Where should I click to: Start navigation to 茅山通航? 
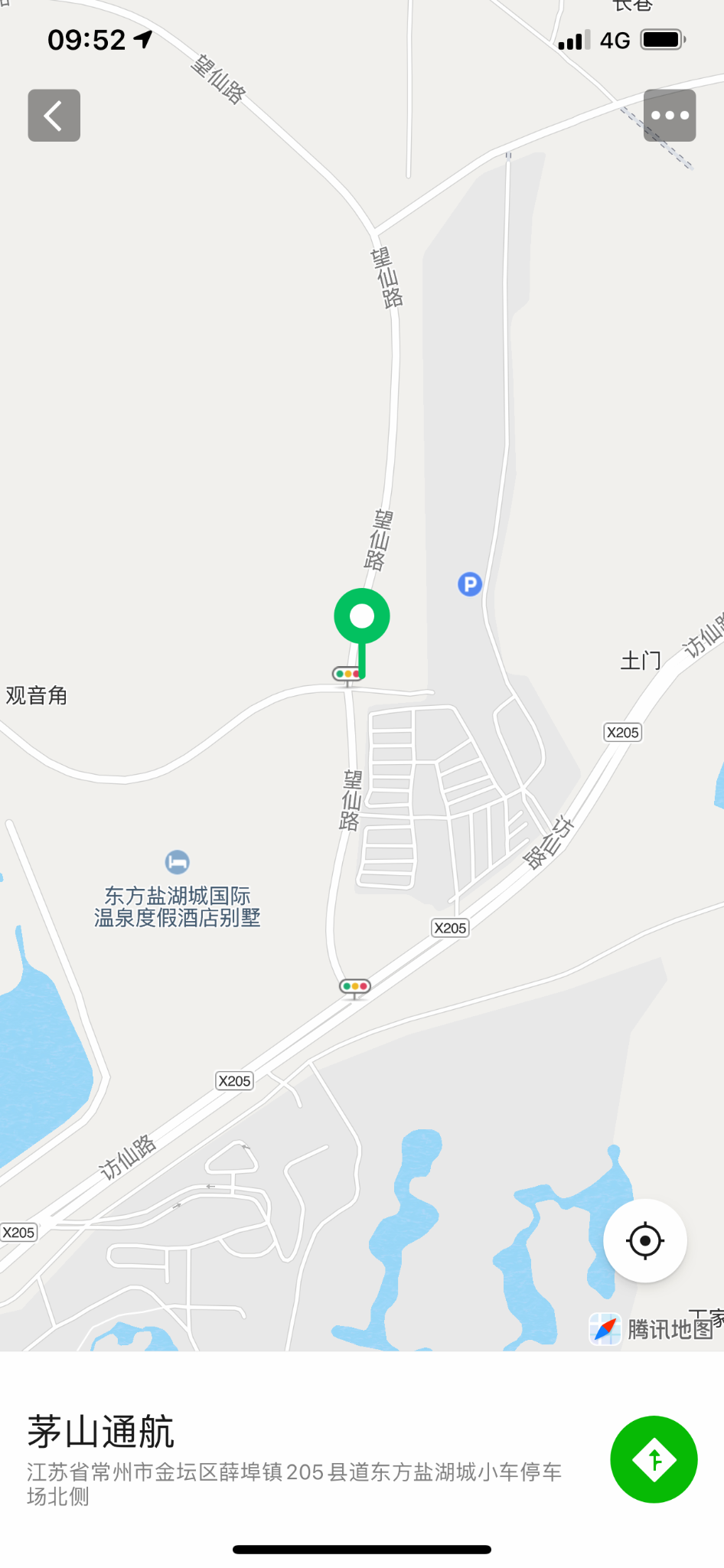click(654, 1459)
